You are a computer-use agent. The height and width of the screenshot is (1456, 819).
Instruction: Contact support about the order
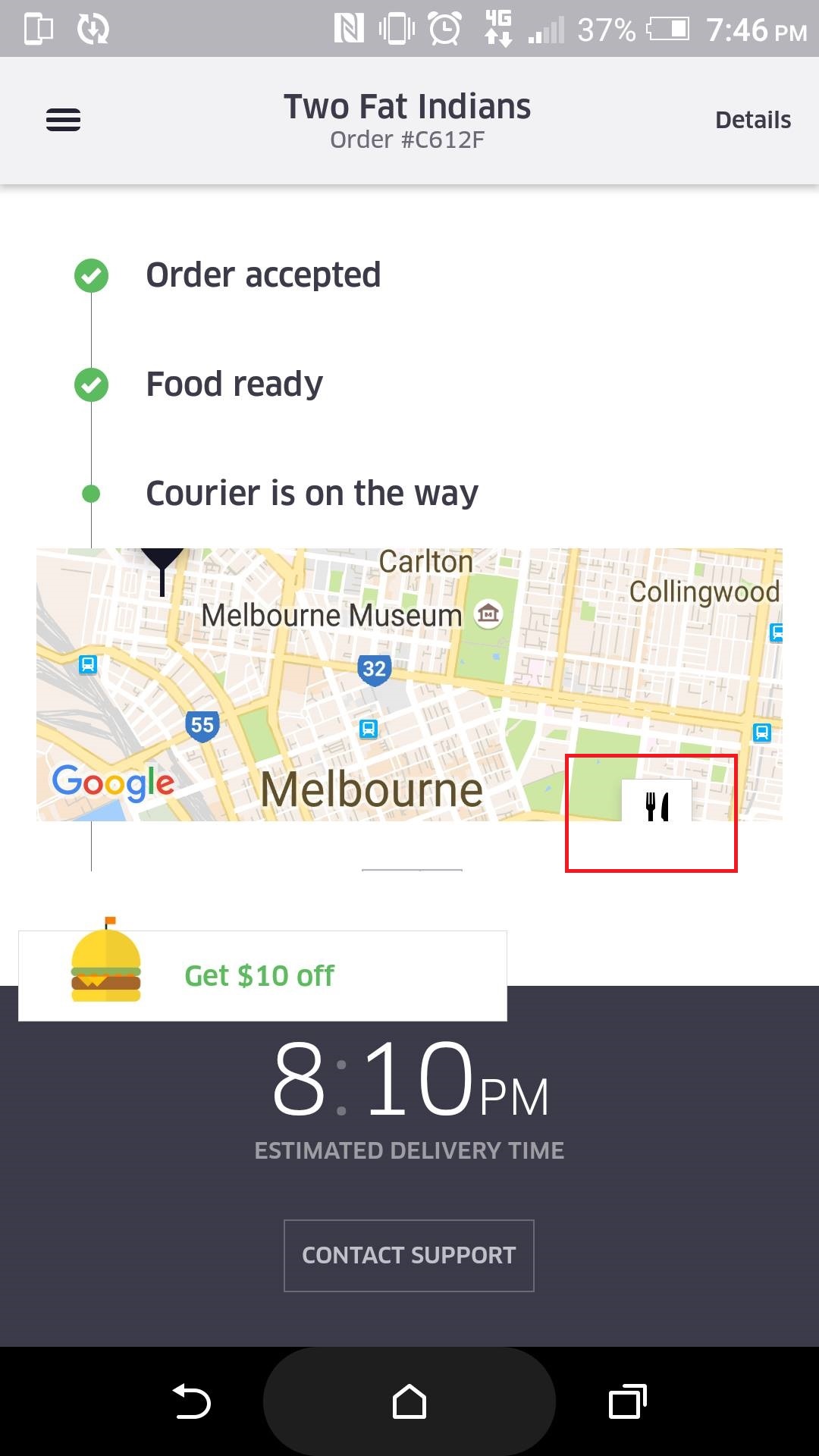(409, 1255)
